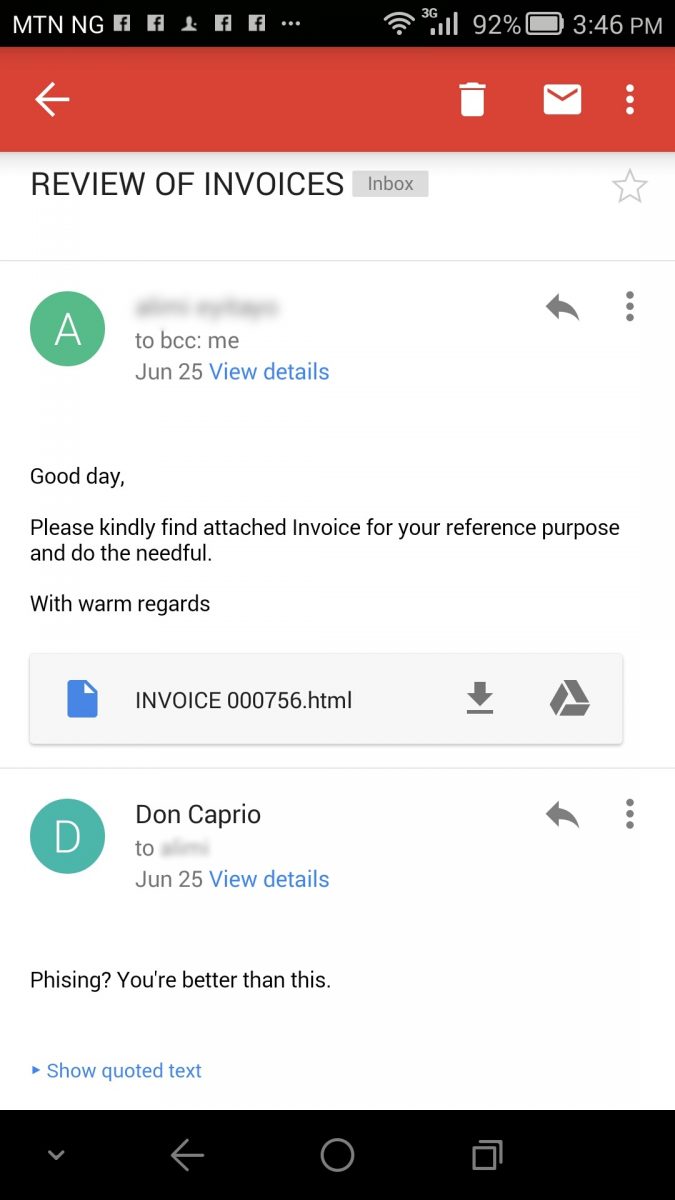View details of the first message
Viewport: 675px width, 1200px height.
click(x=269, y=372)
